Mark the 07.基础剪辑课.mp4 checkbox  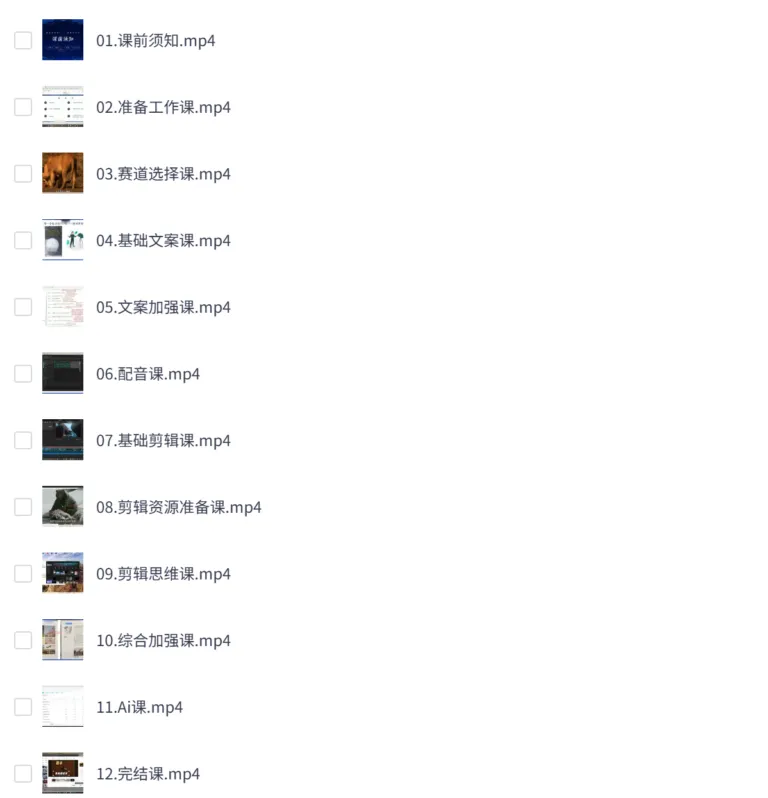(23, 440)
